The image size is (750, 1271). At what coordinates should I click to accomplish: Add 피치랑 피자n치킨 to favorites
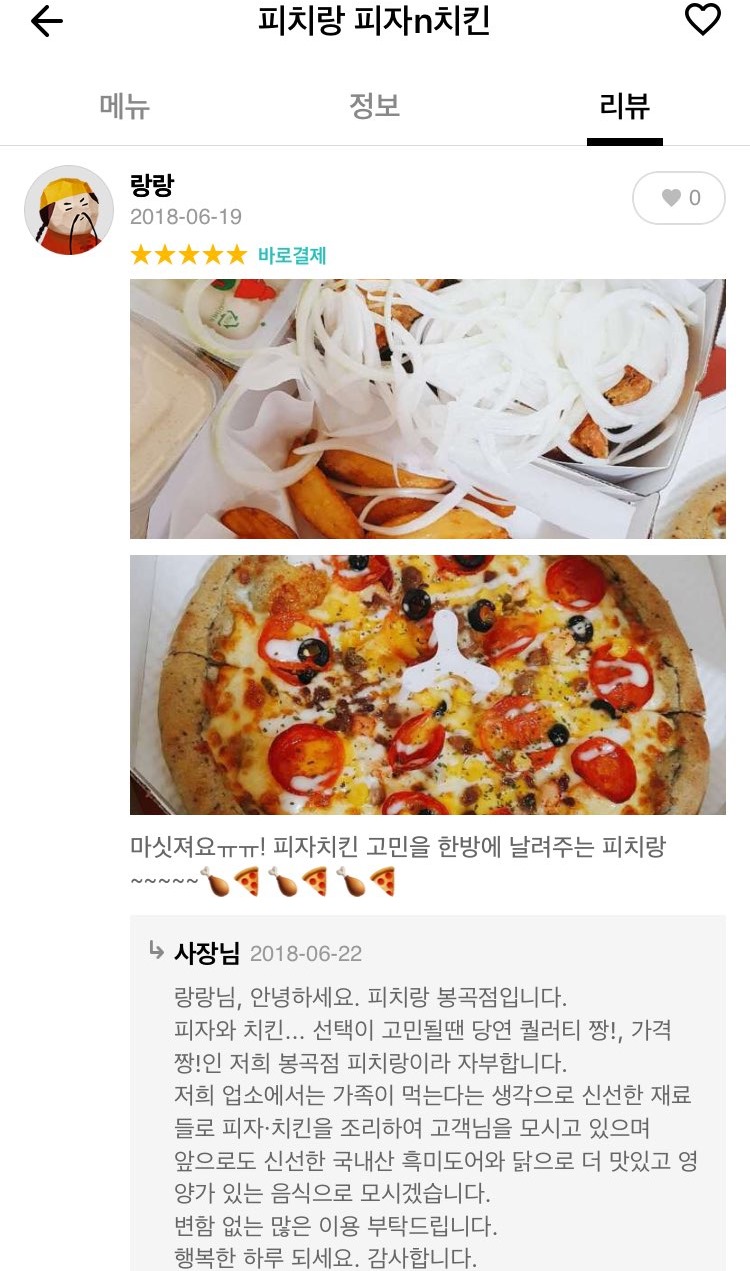click(702, 20)
